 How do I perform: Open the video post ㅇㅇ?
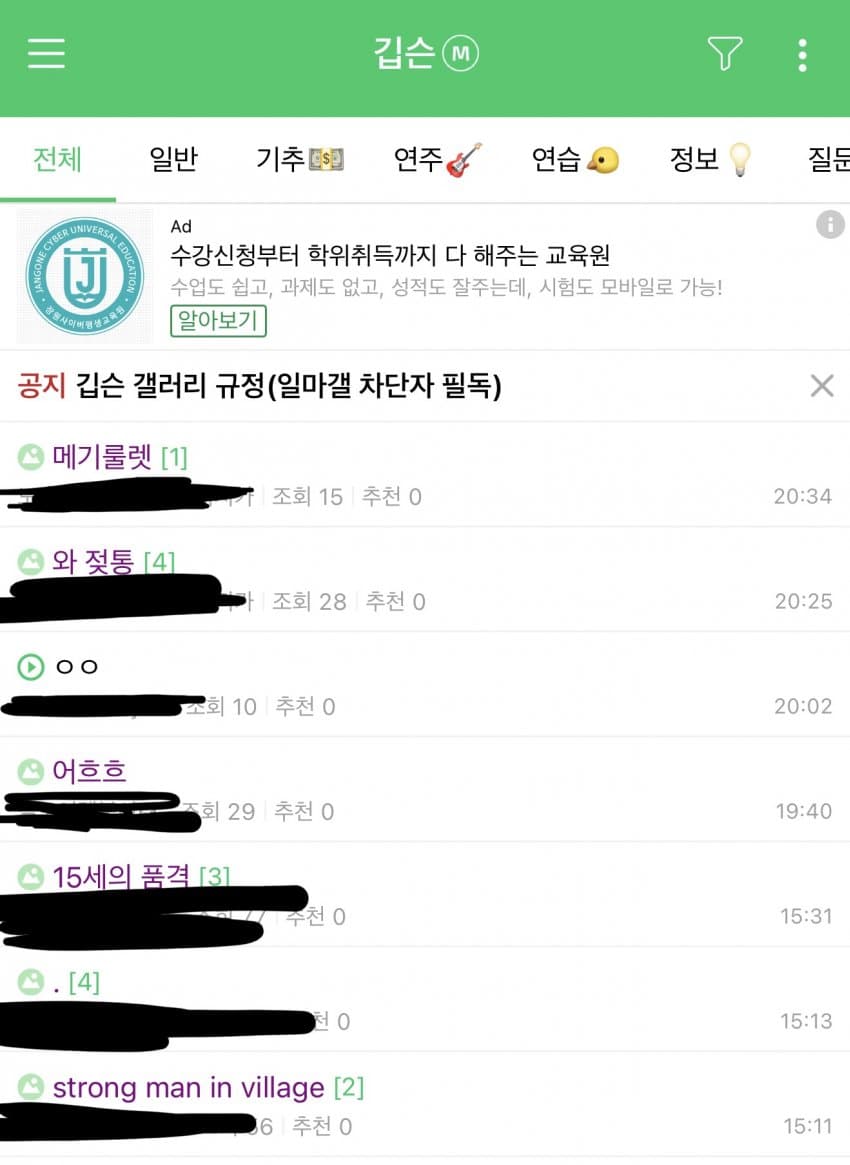point(76,666)
